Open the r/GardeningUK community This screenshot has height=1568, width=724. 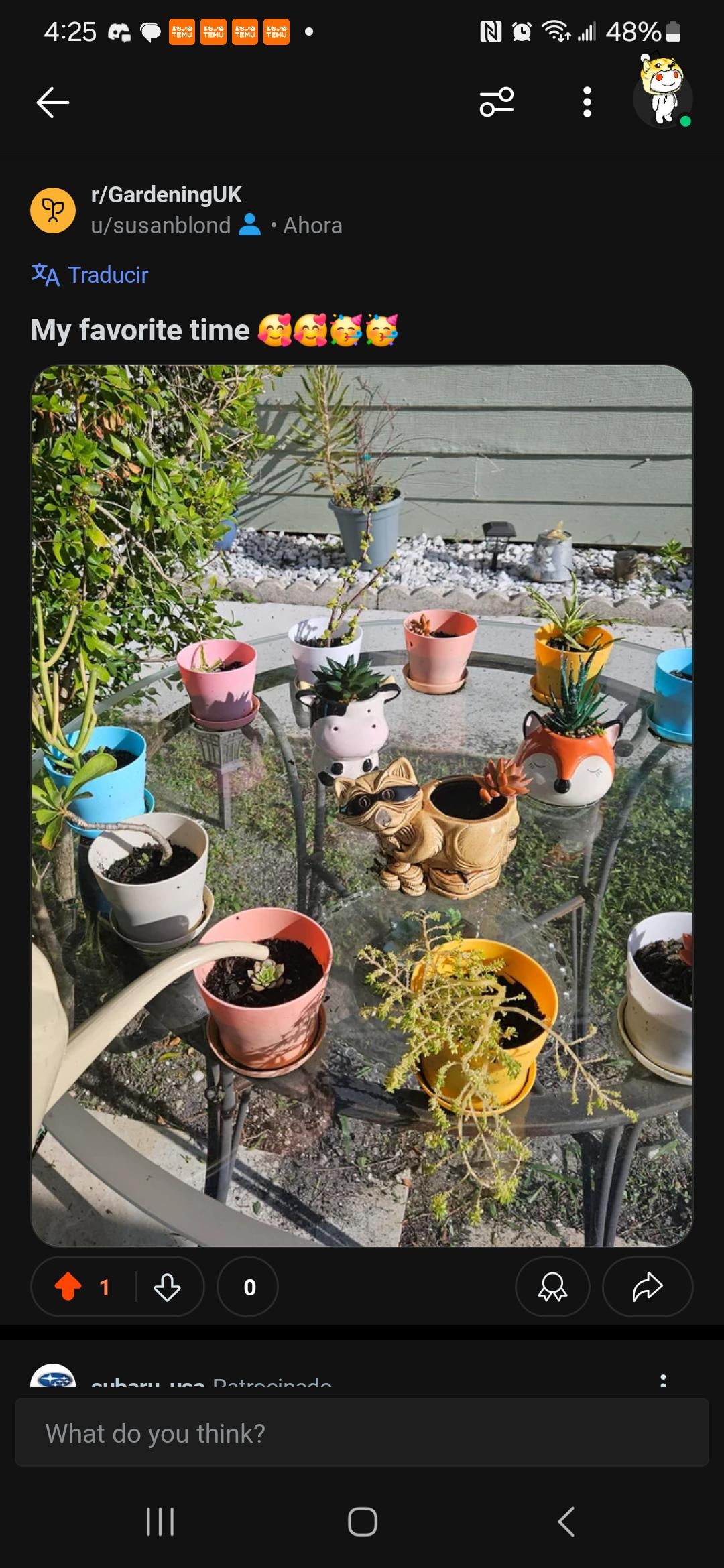point(166,194)
